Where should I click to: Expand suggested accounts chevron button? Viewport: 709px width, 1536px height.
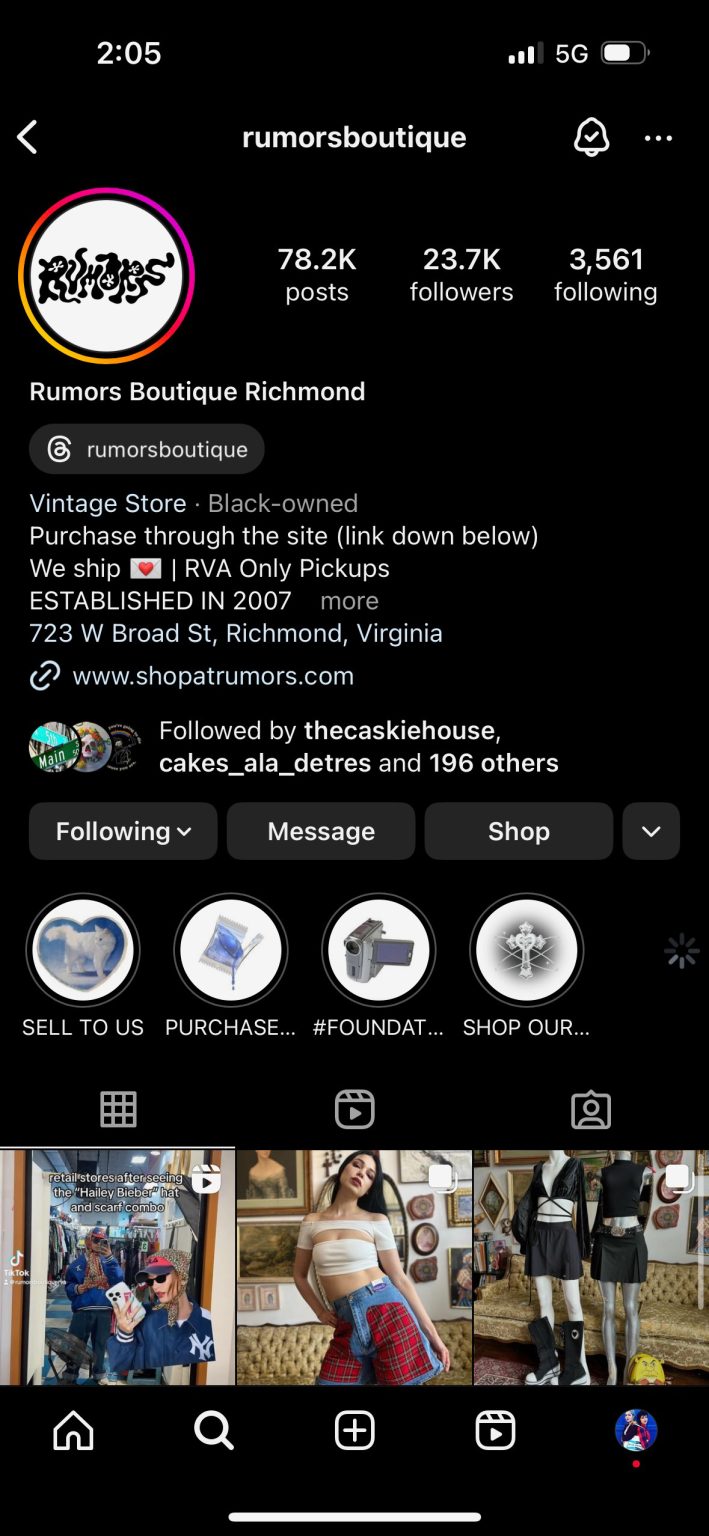point(651,831)
